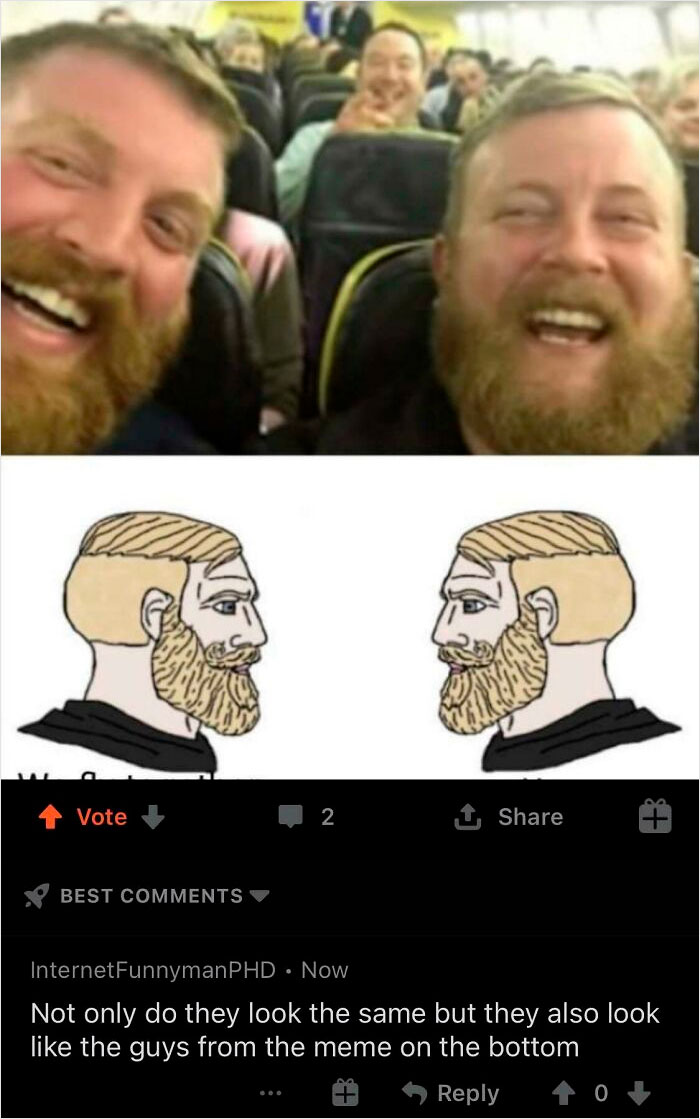This screenshot has height=1119, width=700.
Task: Upvote the post
Action: pos(49,816)
